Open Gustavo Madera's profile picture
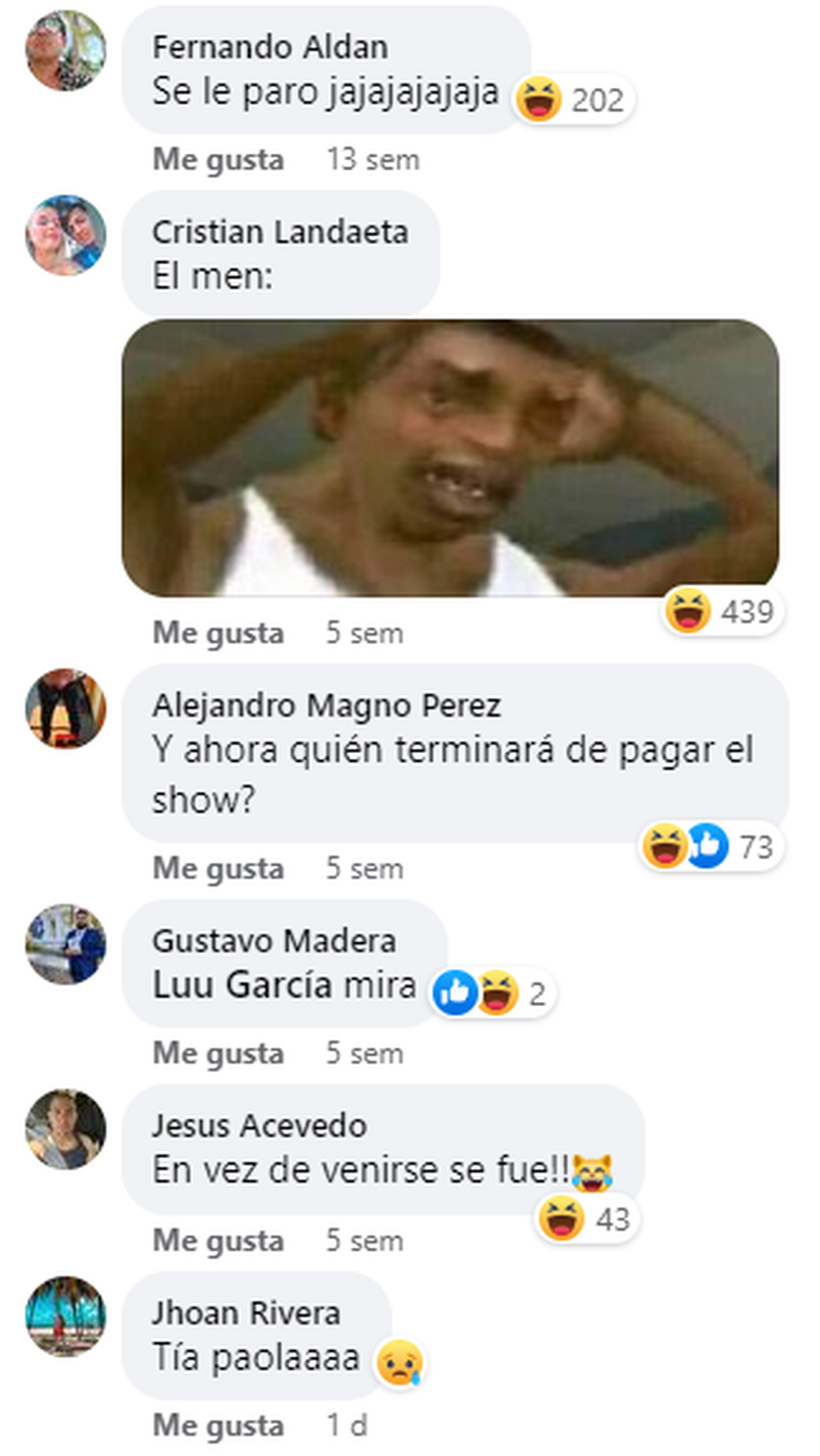The image size is (820, 1456). pyautogui.click(x=66, y=945)
